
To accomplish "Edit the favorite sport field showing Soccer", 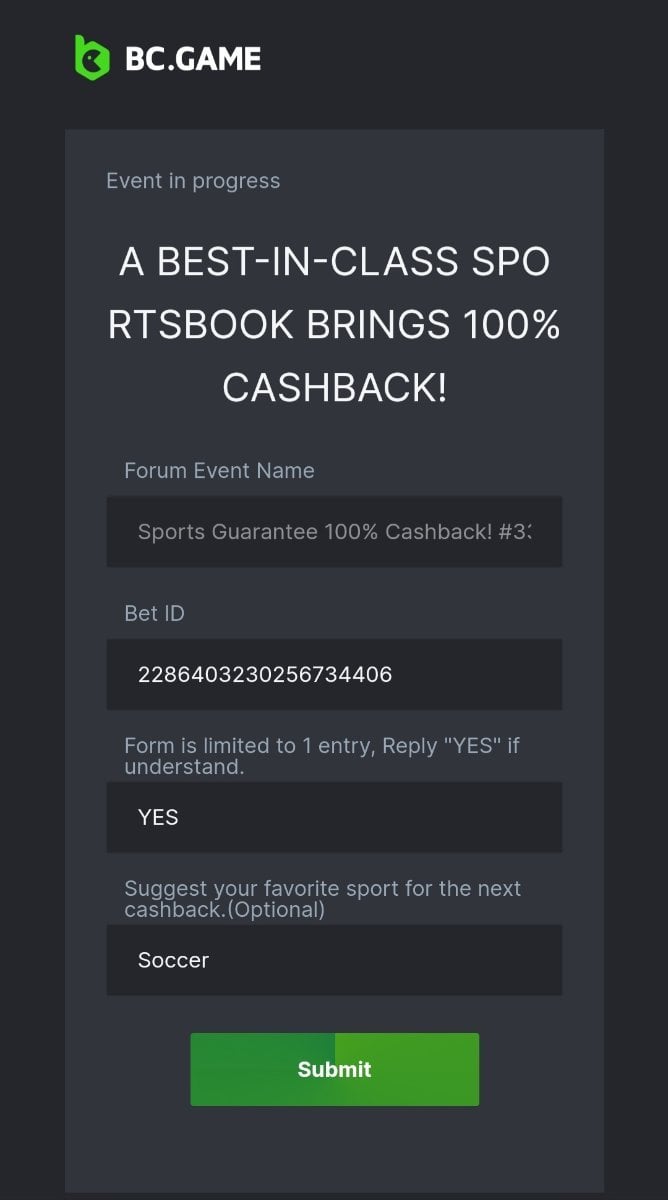I will pos(334,960).
